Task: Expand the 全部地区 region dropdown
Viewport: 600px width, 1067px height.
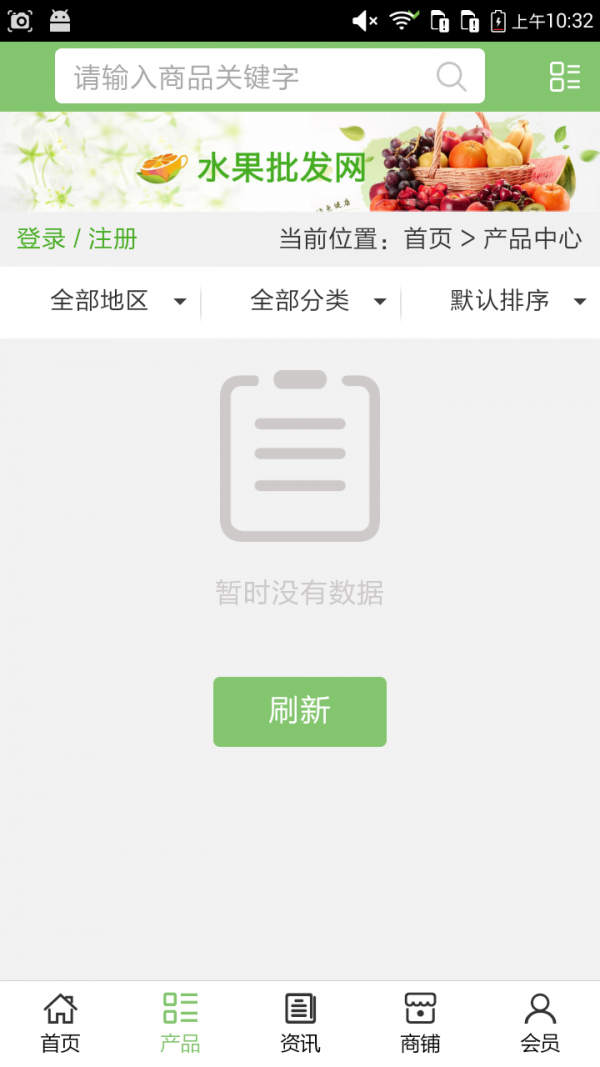Action: click(118, 300)
